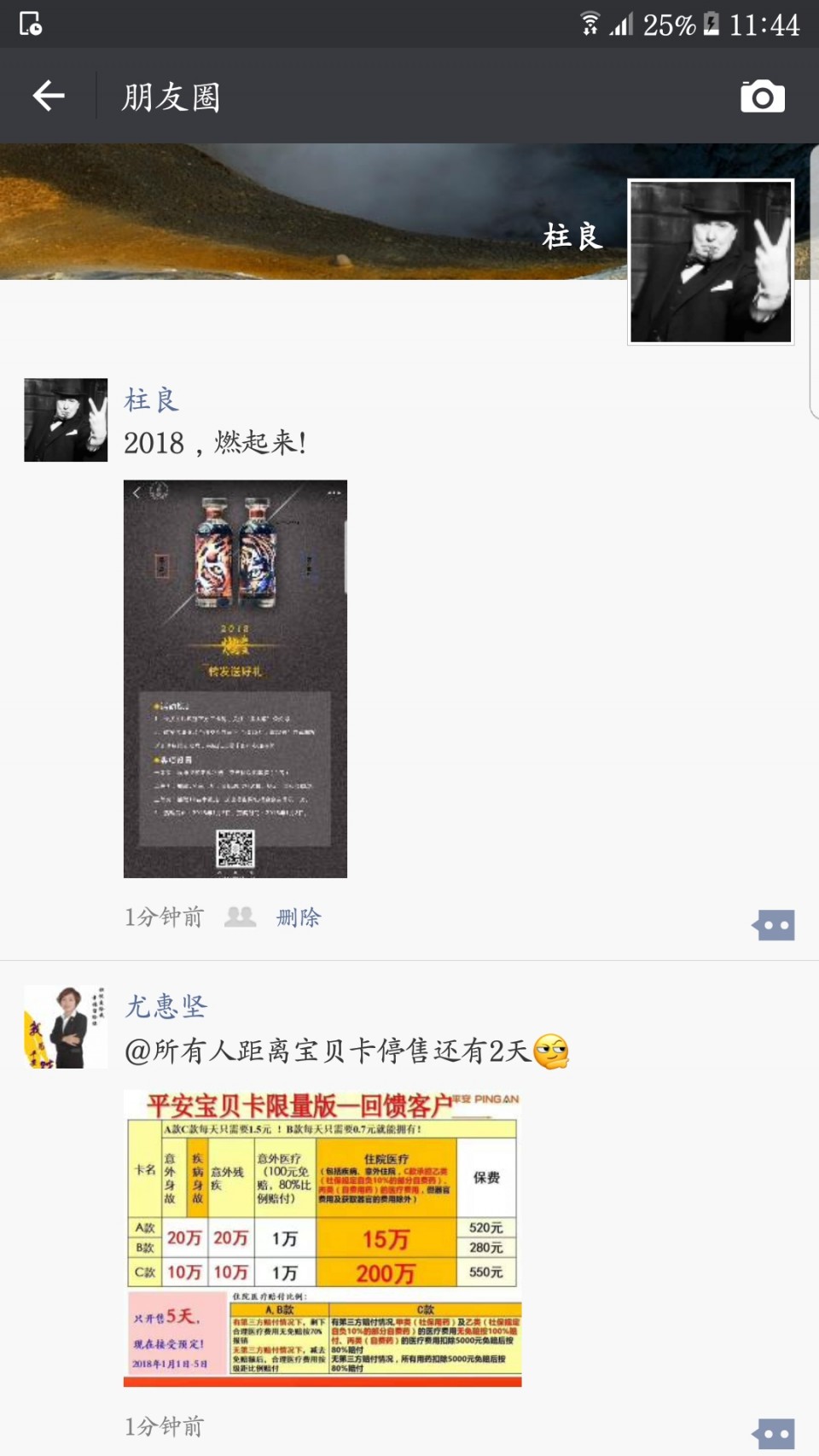Open the camera to post a moment
The width and height of the screenshot is (819, 1456).
762,96
